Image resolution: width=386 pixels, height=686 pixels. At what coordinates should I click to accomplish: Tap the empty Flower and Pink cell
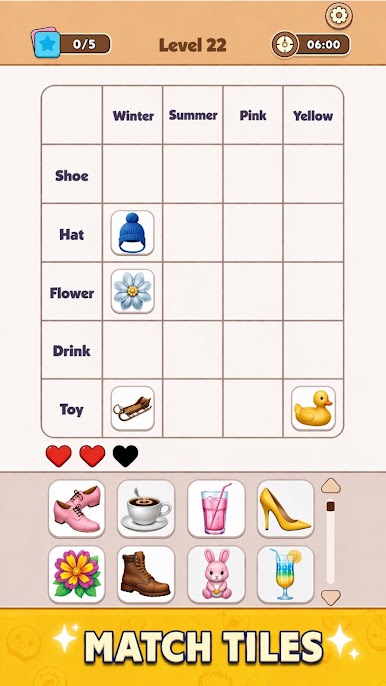[253, 291]
